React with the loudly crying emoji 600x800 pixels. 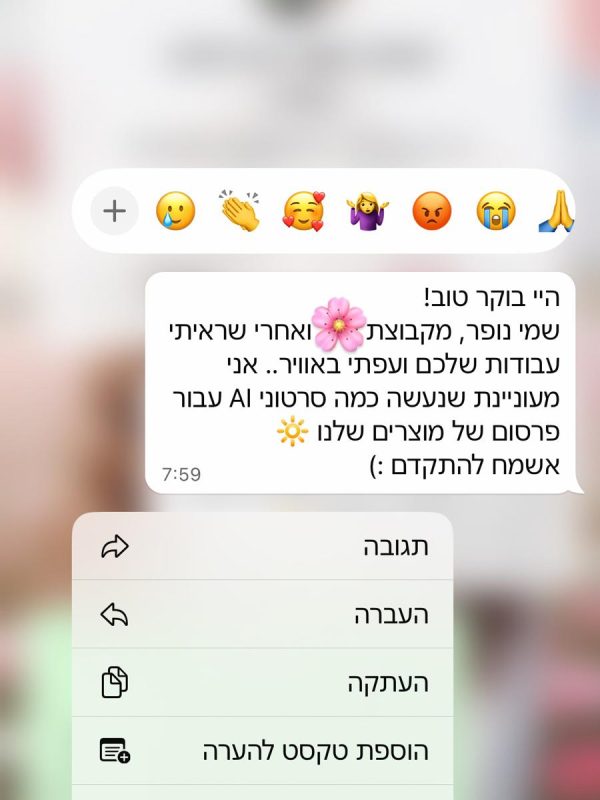pos(495,211)
